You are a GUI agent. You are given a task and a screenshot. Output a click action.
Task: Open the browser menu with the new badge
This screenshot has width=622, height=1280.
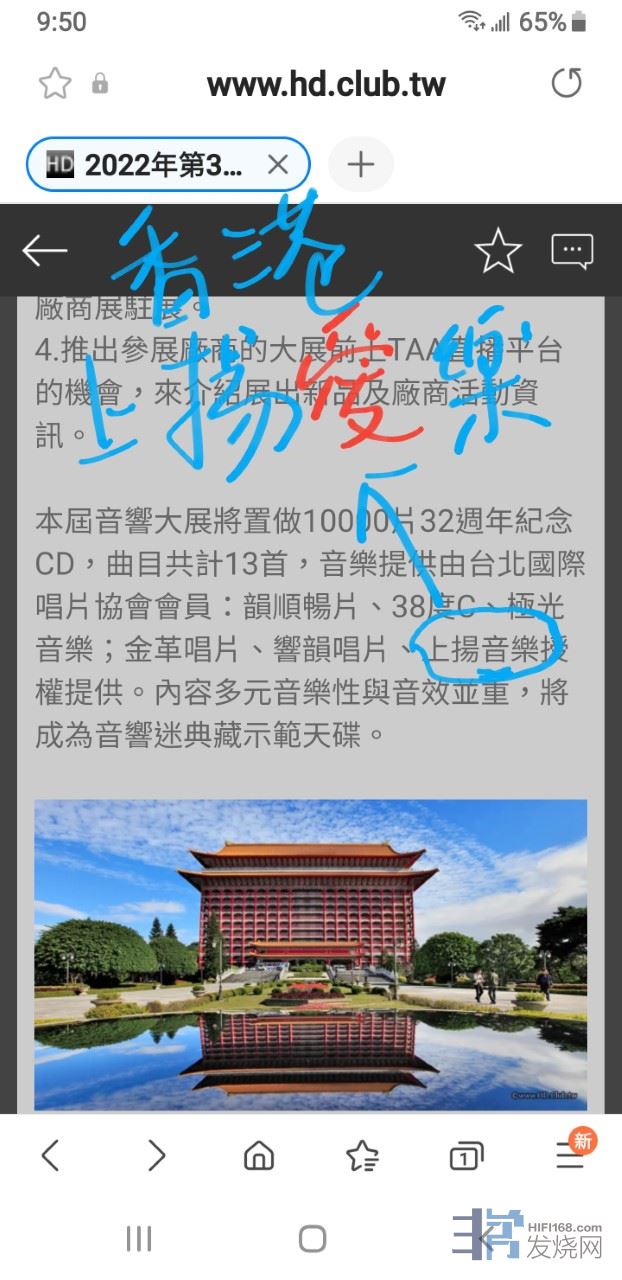(x=570, y=1157)
